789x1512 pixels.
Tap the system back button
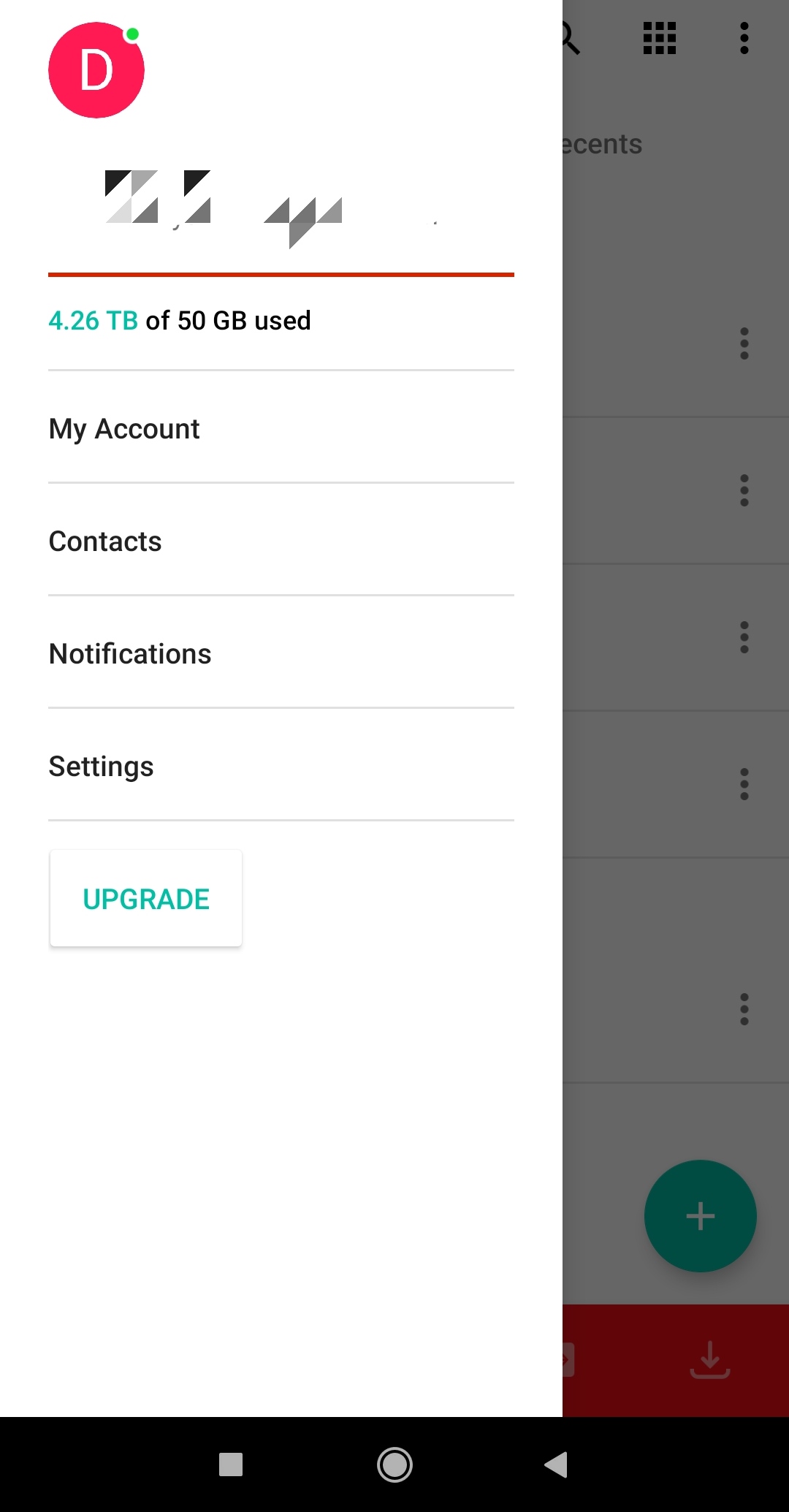tap(556, 1464)
